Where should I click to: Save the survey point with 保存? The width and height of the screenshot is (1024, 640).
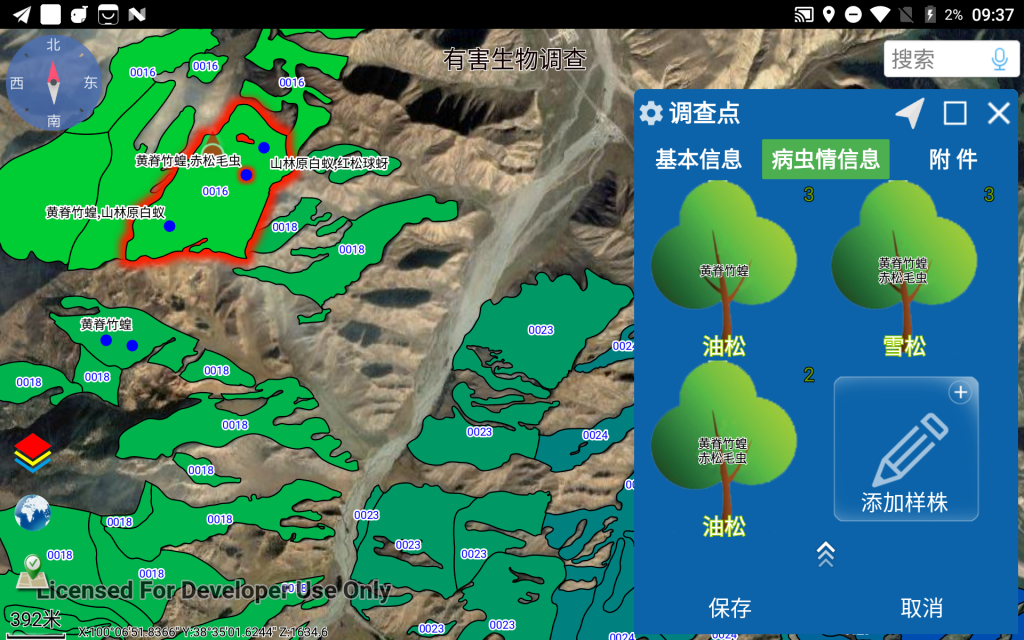pos(730,607)
